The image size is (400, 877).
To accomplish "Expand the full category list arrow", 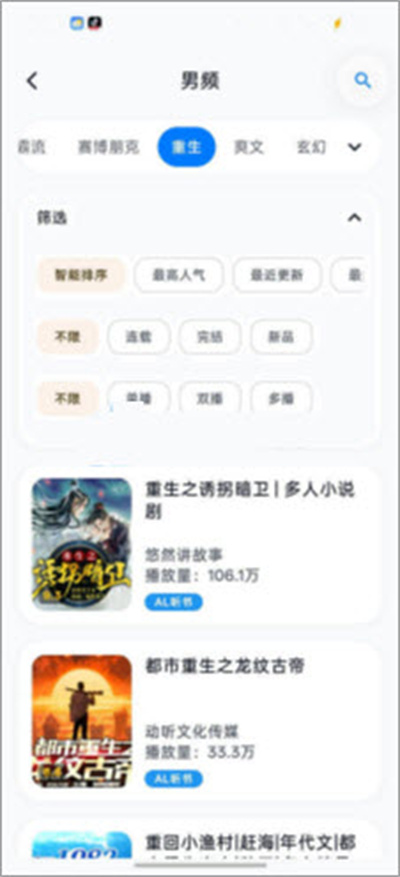I will (x=355, y=147).
